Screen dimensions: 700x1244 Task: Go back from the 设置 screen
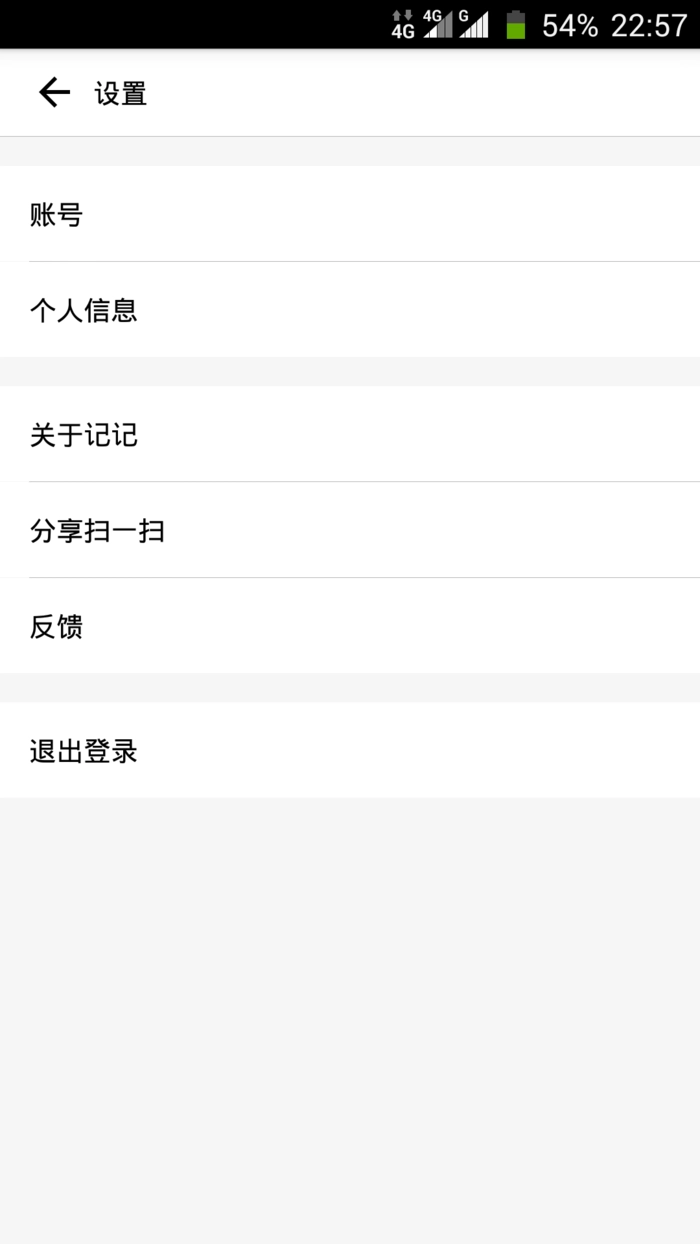(54, 93)
